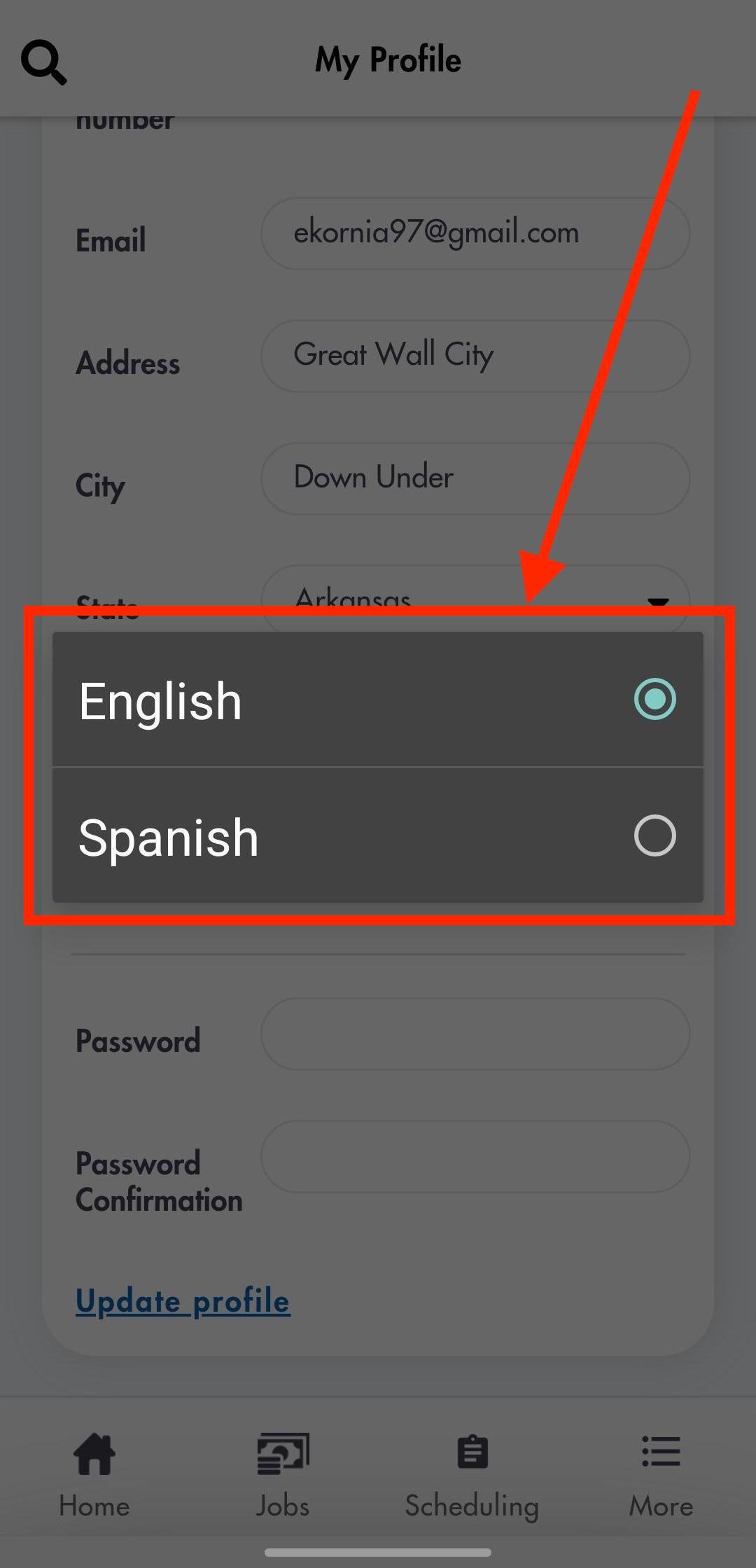Select the Spanish language option
Screen dimensions: 756x1568
coord(378,836)
